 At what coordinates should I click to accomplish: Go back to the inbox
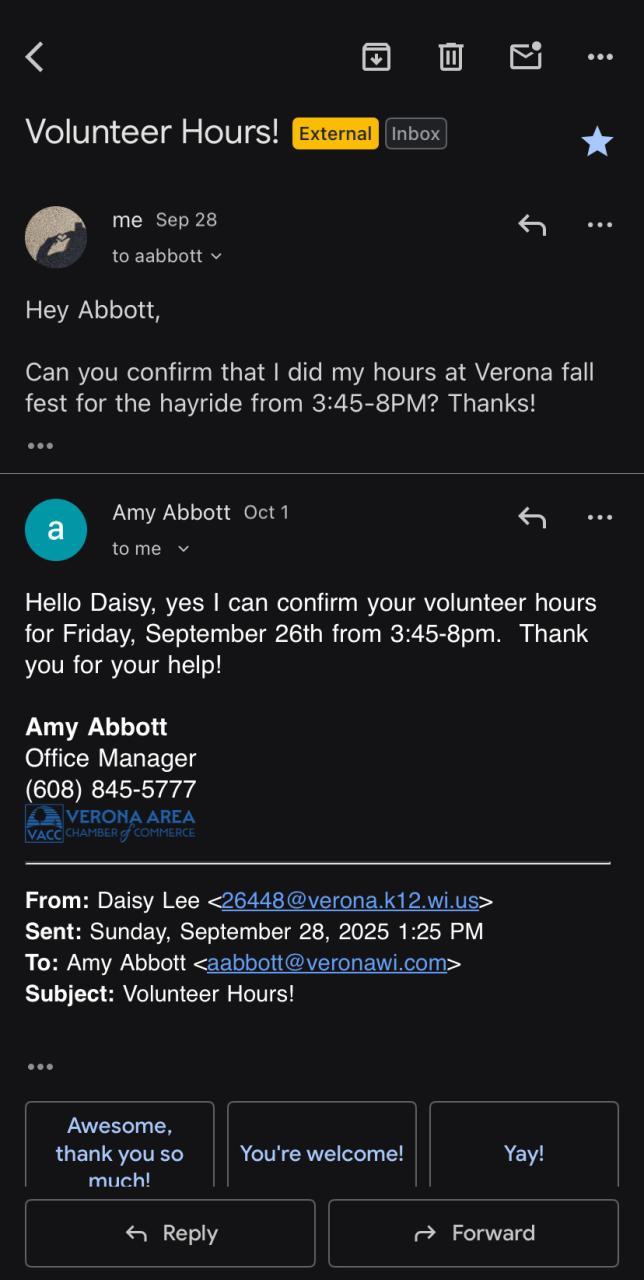pyautogui.click(x=35, y=57)
